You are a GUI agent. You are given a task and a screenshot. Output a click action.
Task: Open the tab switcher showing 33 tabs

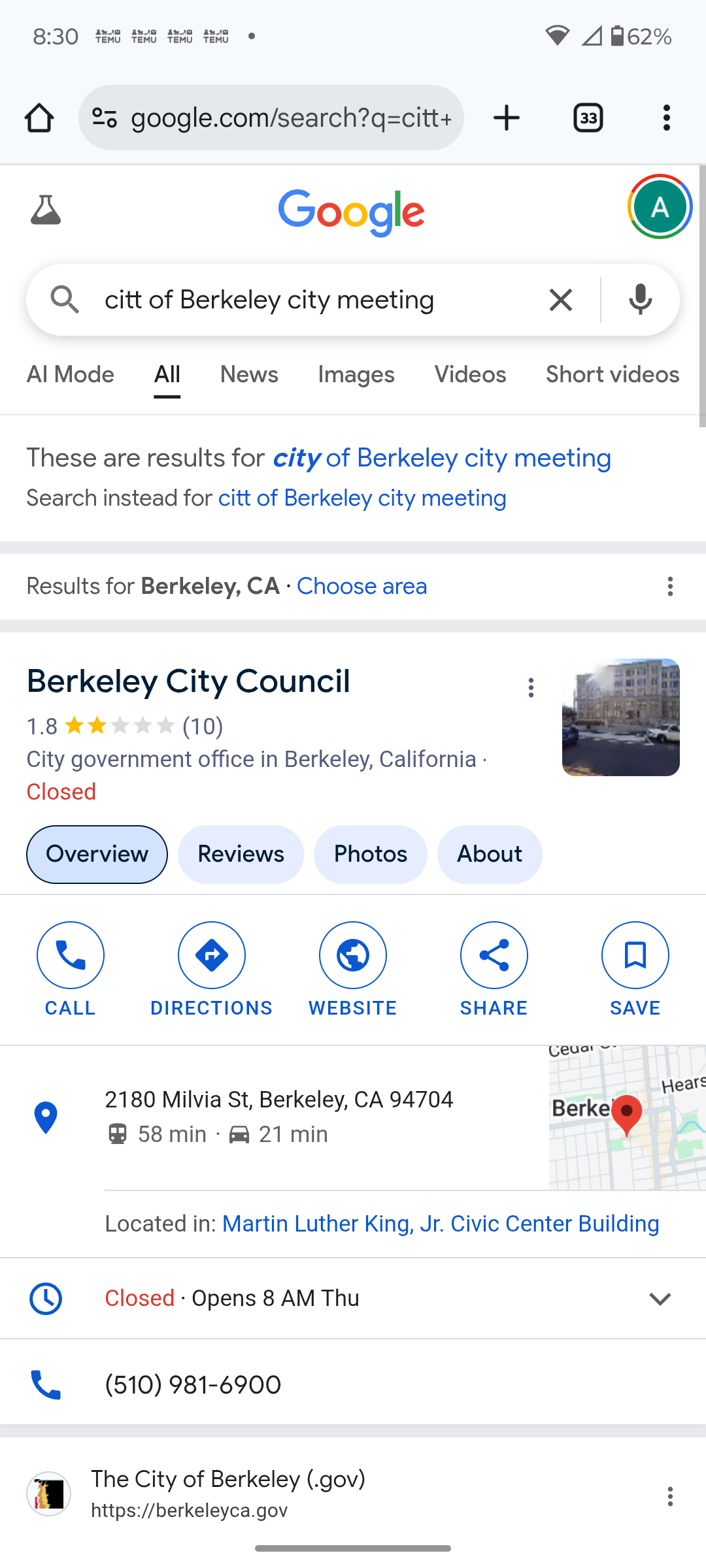[x=588, y=118]
